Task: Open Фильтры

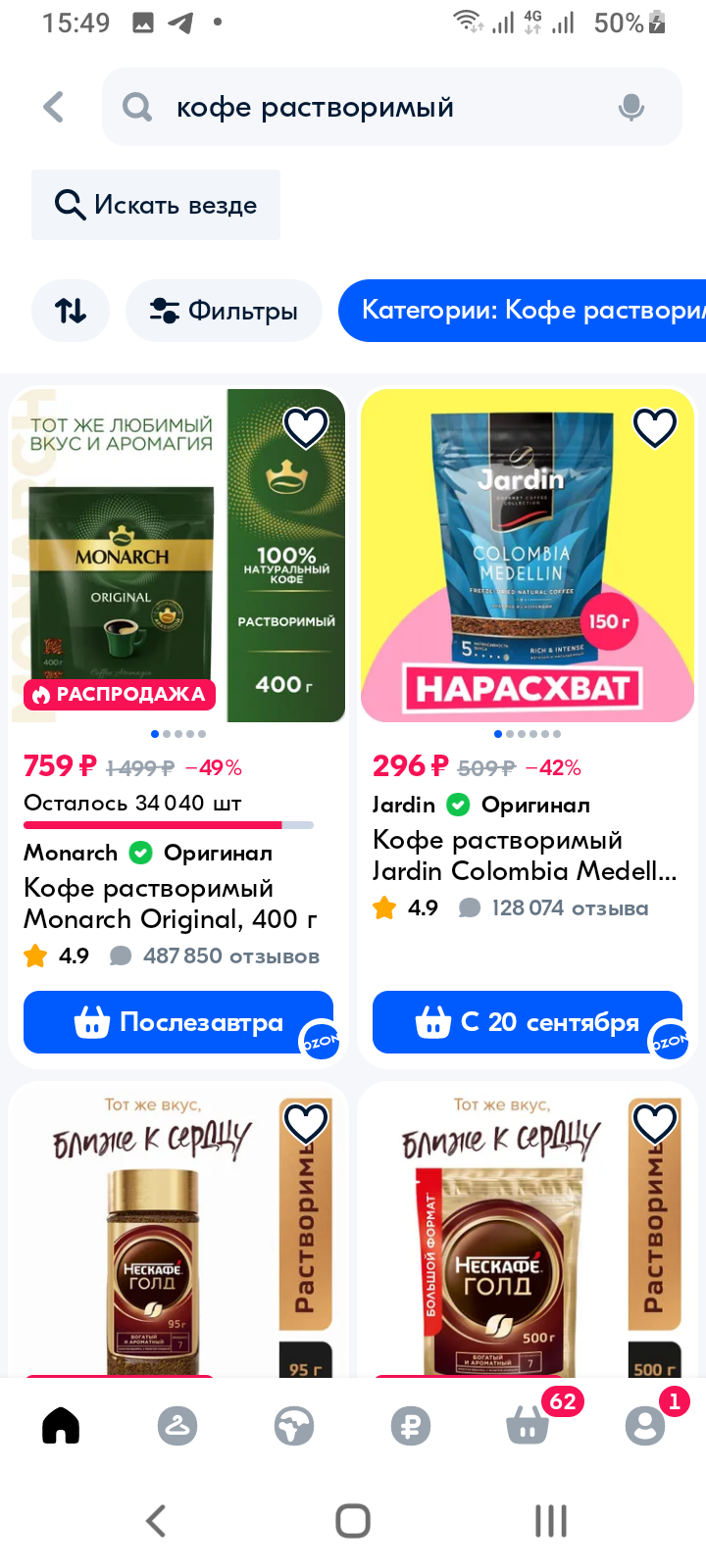Action: (x=224, y=311)
